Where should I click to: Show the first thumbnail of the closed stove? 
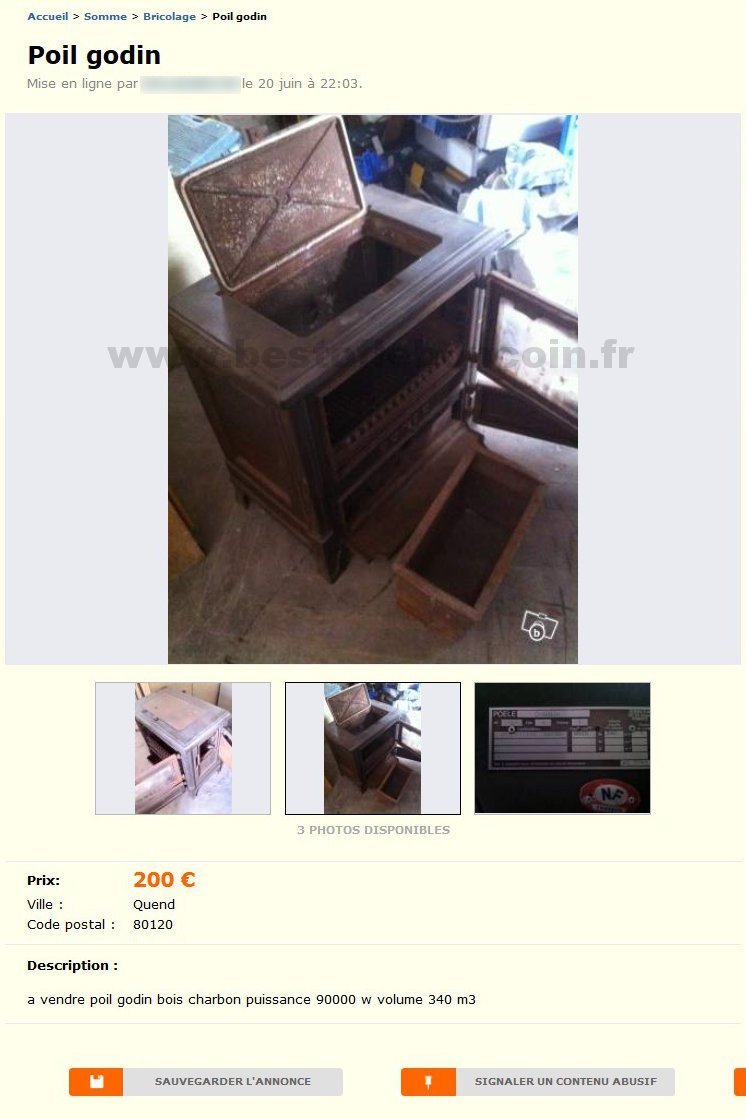pos(183,748)
